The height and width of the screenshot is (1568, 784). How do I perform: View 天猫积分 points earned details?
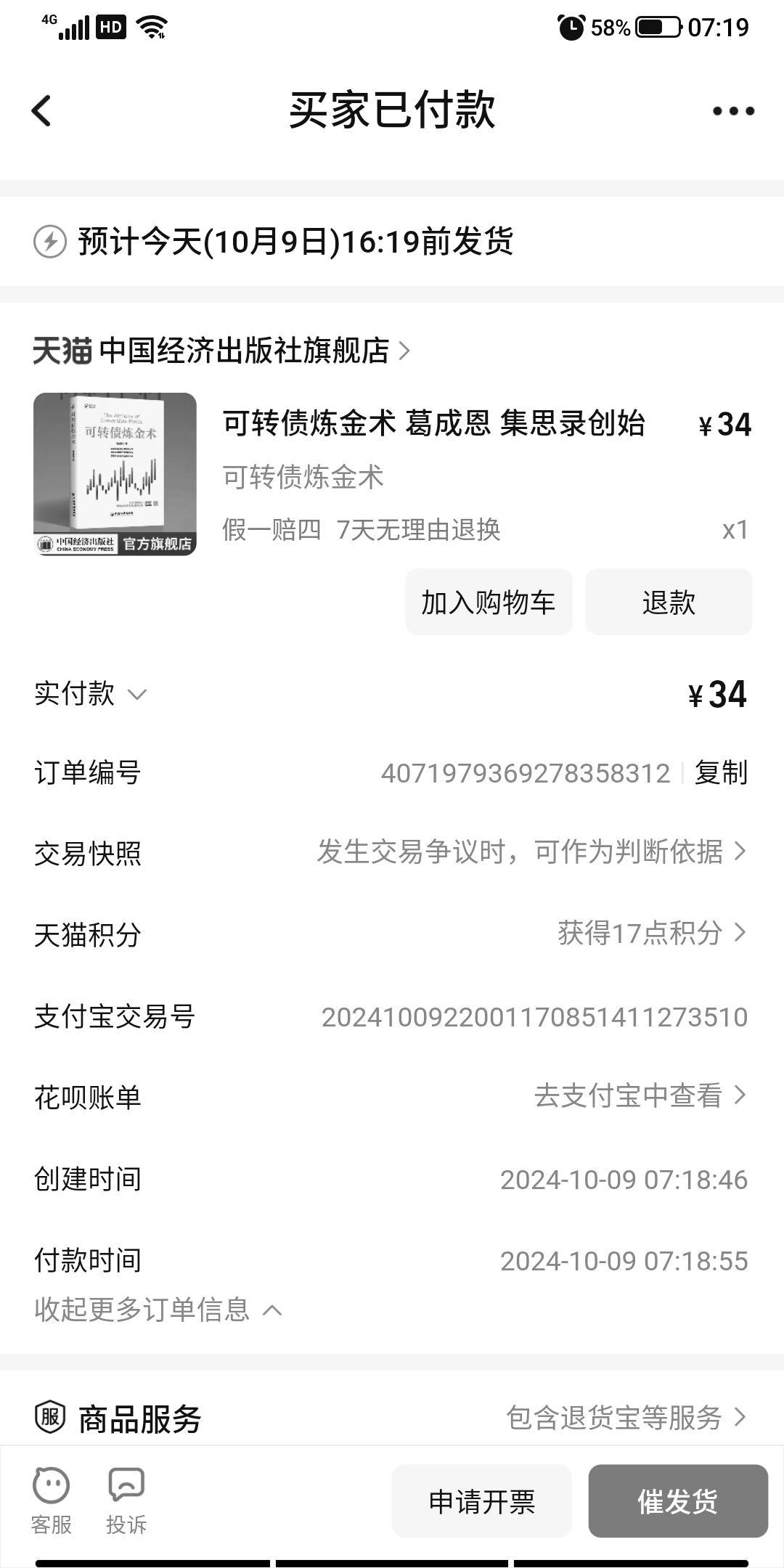(650, 934)
